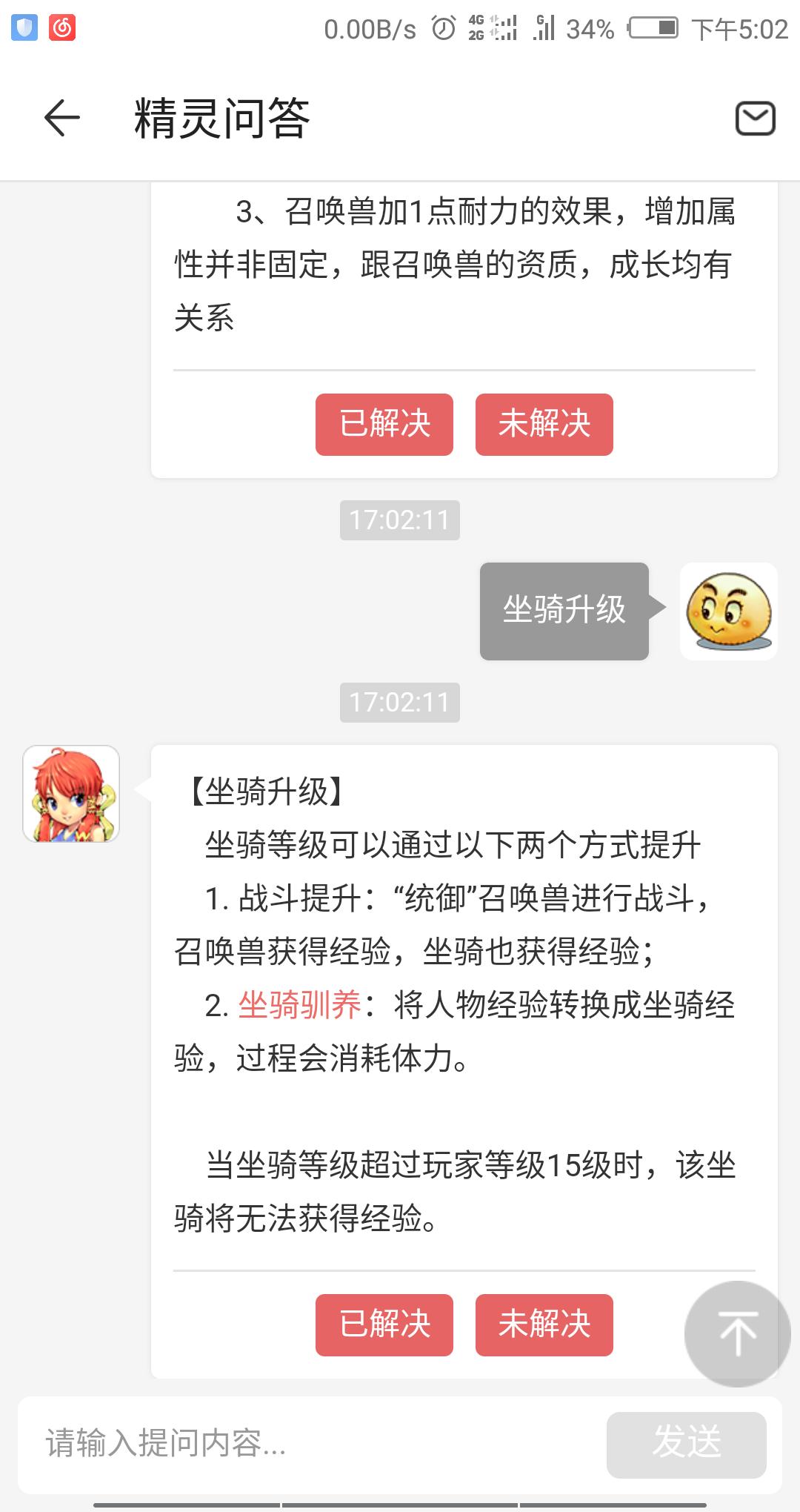The image size is (800, 1512).
Task: Open the mail envelope icon
Action: click(755, 119)
